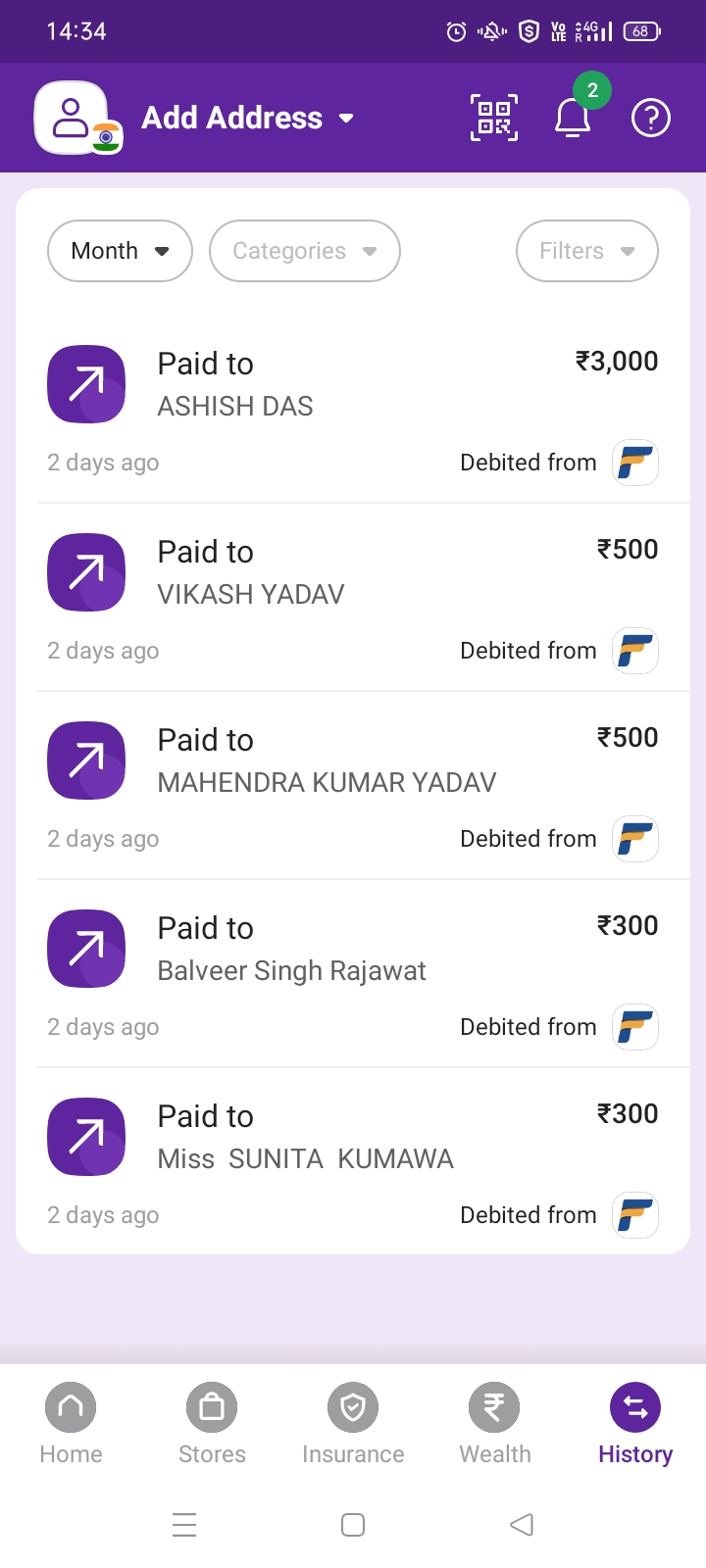Open payment to ASHISH DAS
This screenshot has height=1568, width=706.
353,410
